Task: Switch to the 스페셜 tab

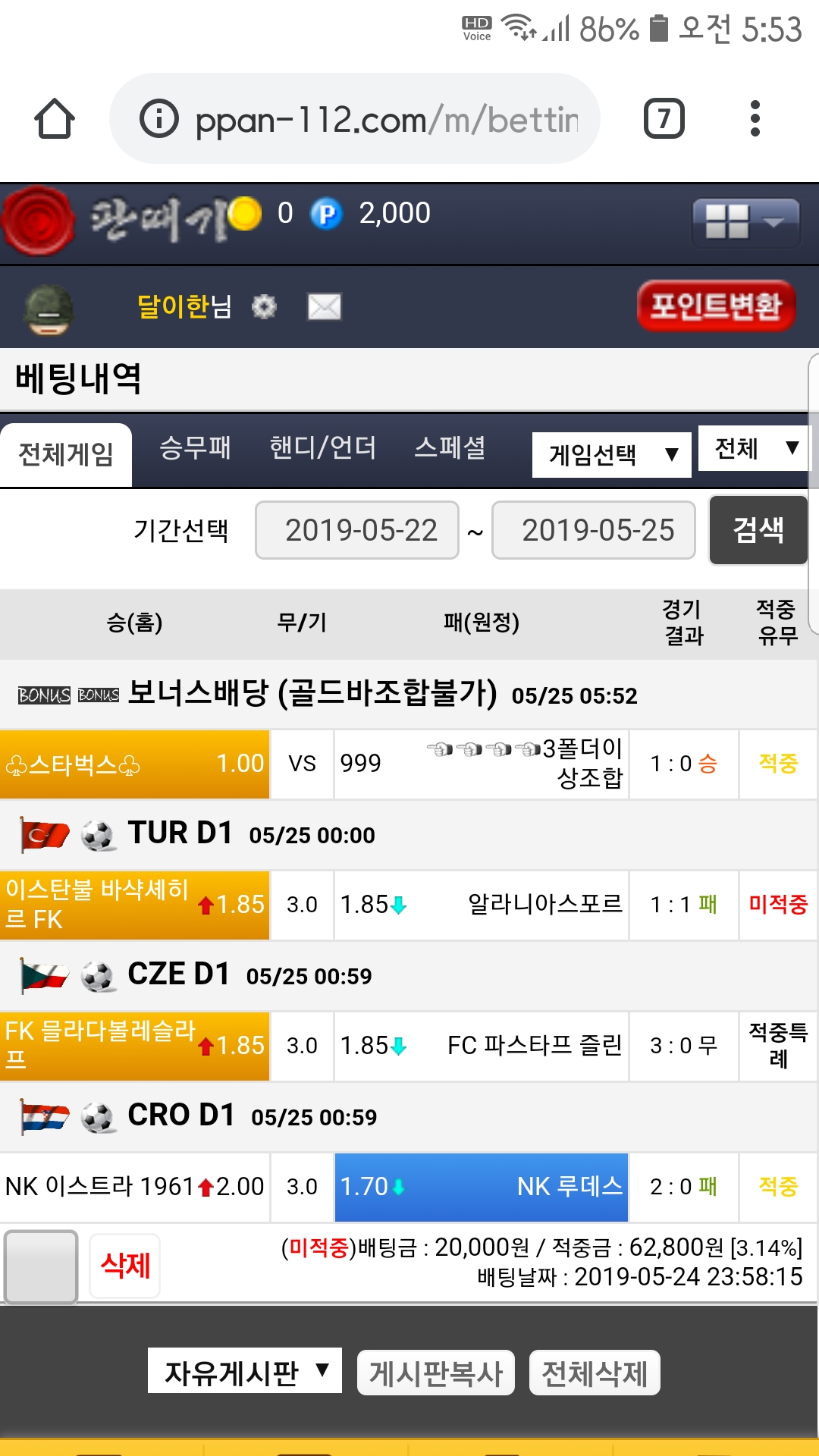Action: click(450, 448)
